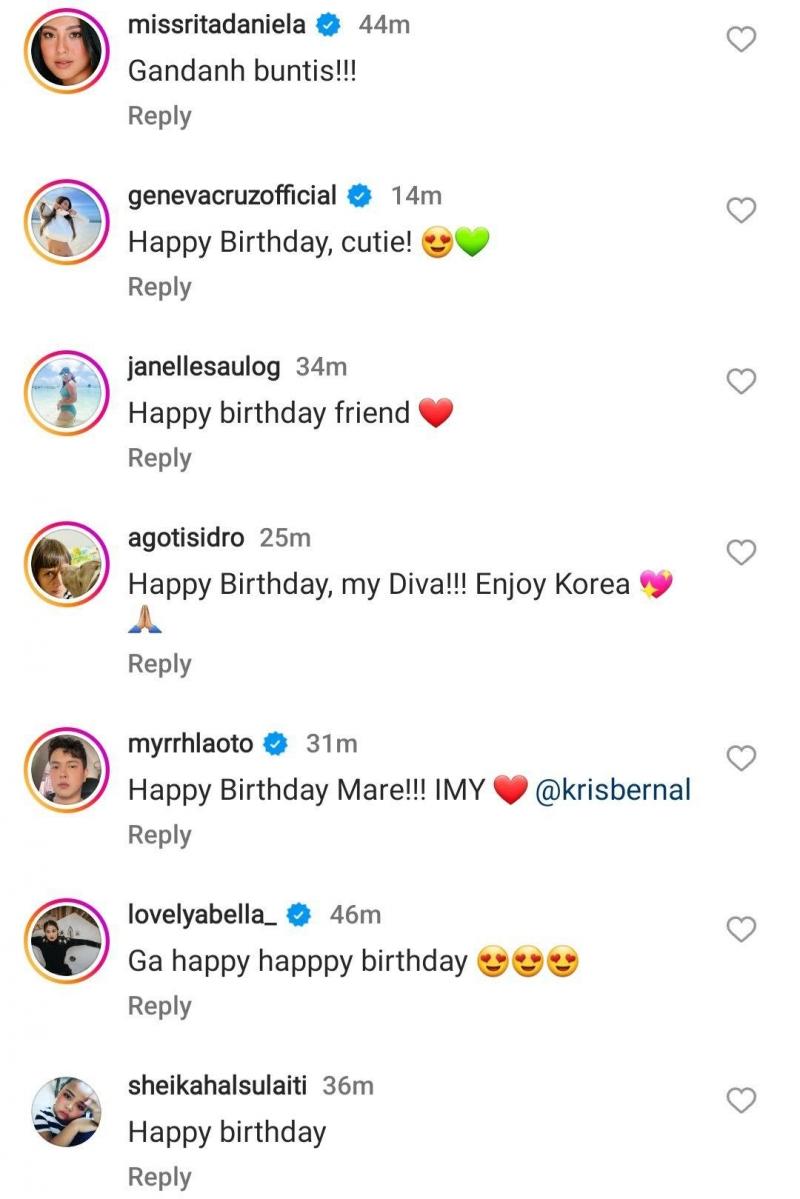Like lovelyabella_'s comment
Viewport: 800px width, 1199px height.
[x=740, y=930]
